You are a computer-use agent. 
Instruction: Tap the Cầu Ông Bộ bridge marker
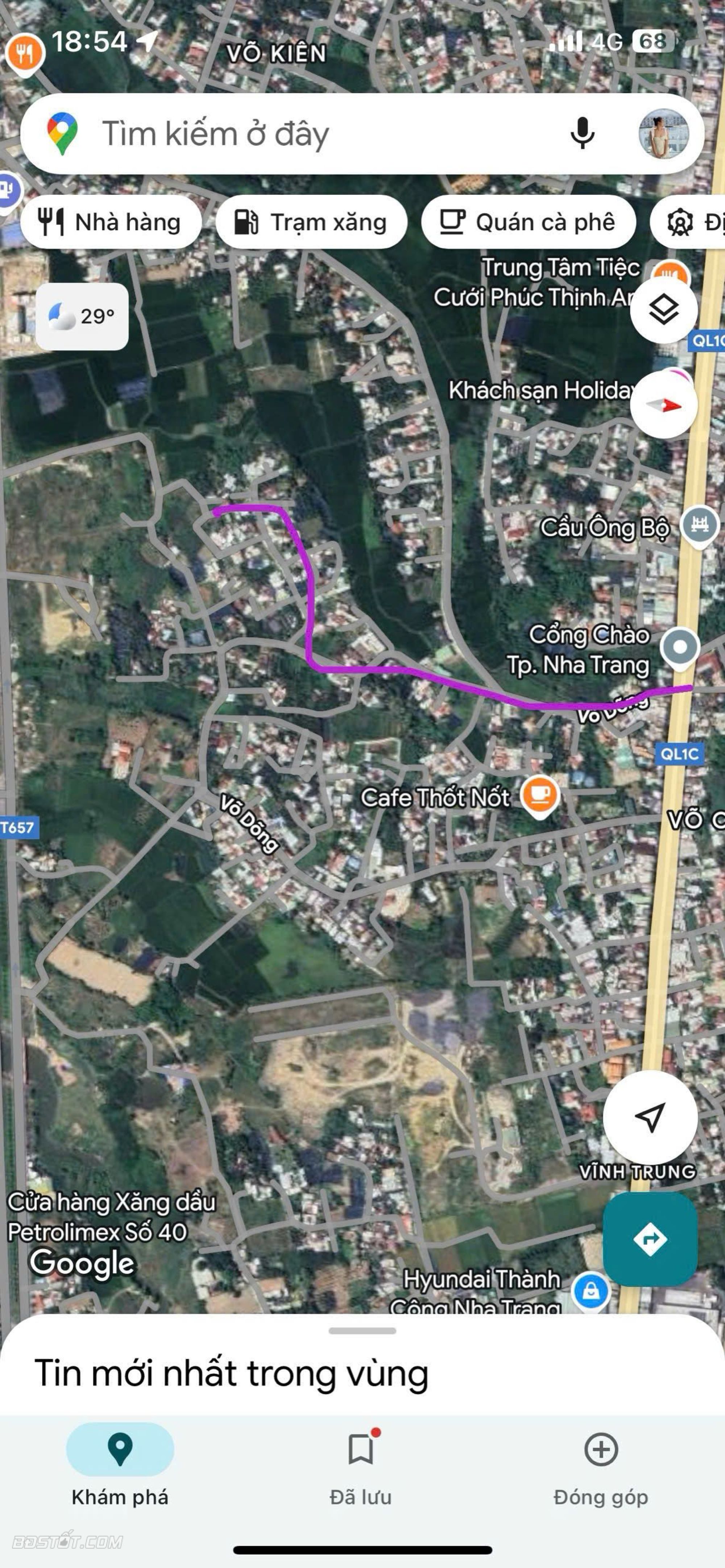coord(699,524)
